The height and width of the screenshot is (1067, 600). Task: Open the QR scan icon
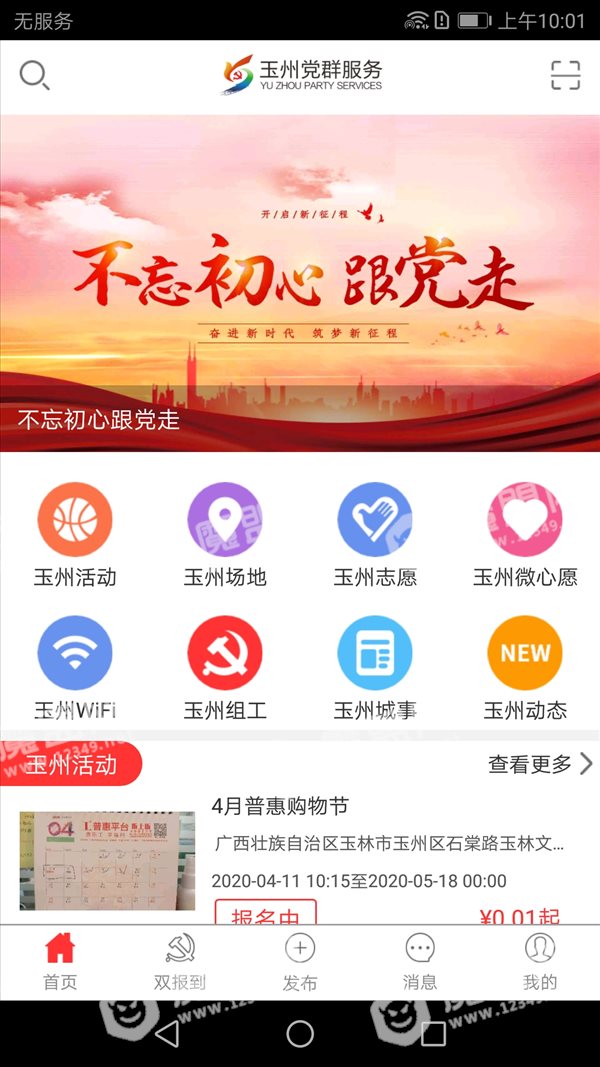click(565, 75)
